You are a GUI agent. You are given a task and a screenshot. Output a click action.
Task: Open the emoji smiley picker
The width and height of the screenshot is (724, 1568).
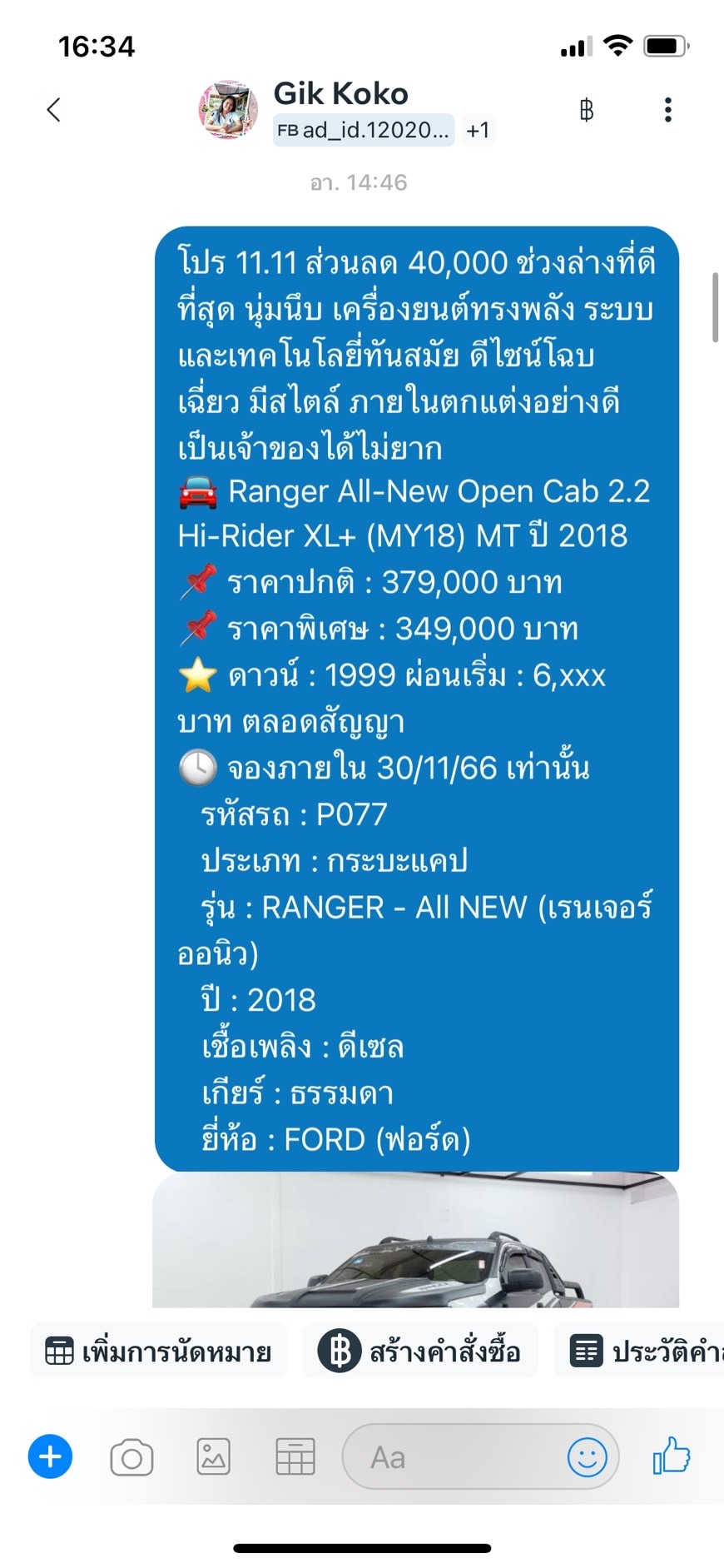pos(588,1457)
